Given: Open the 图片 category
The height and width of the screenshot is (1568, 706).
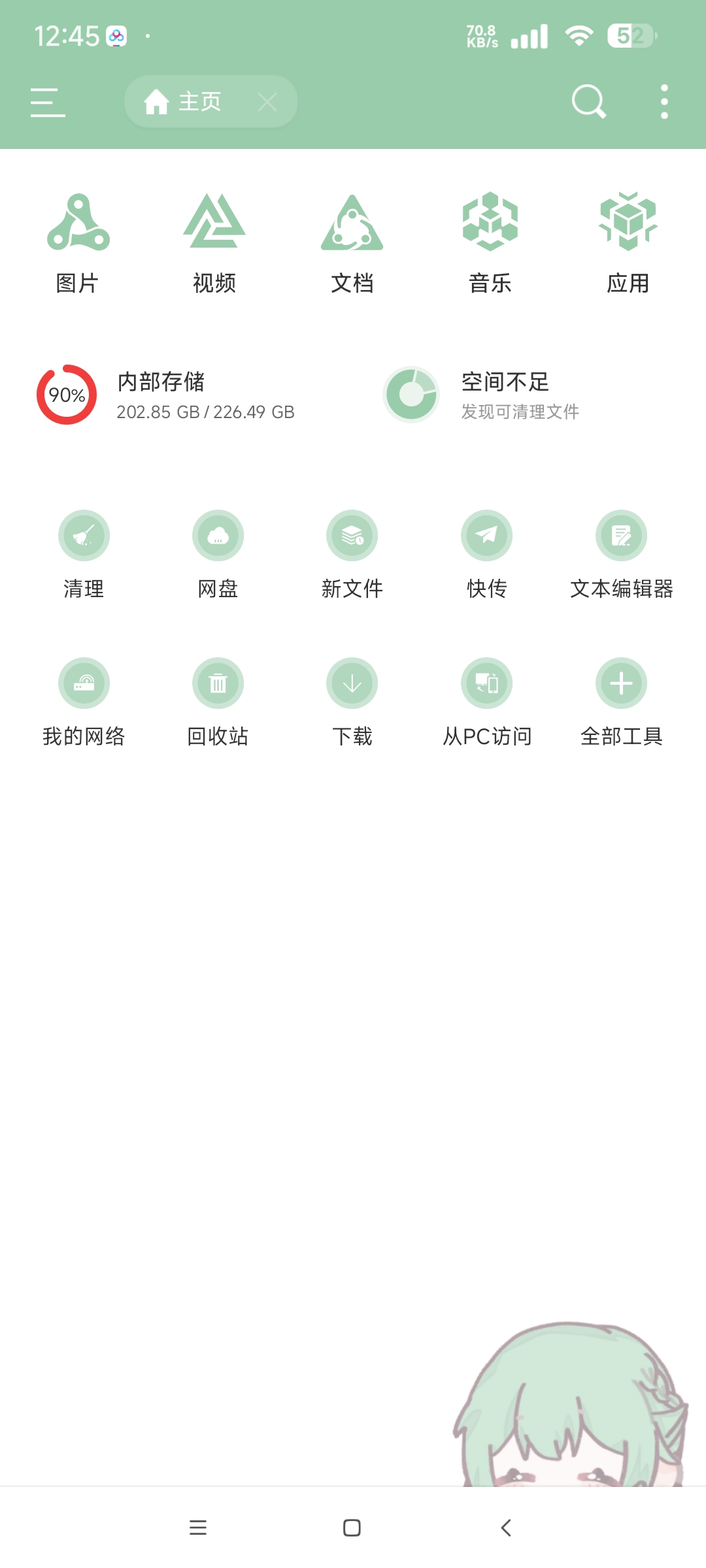Looking at the screenshot, I should pos(78,242).
